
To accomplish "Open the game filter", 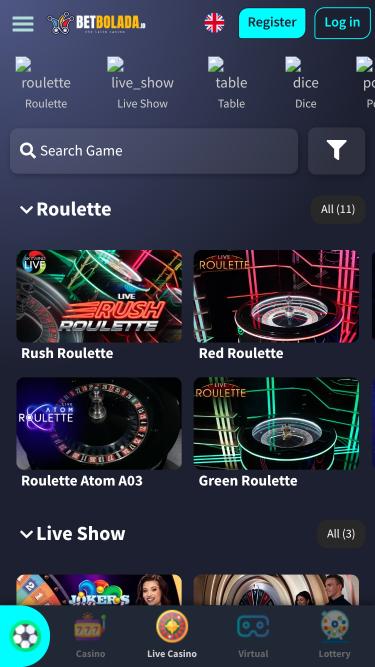I will point(336,151).
